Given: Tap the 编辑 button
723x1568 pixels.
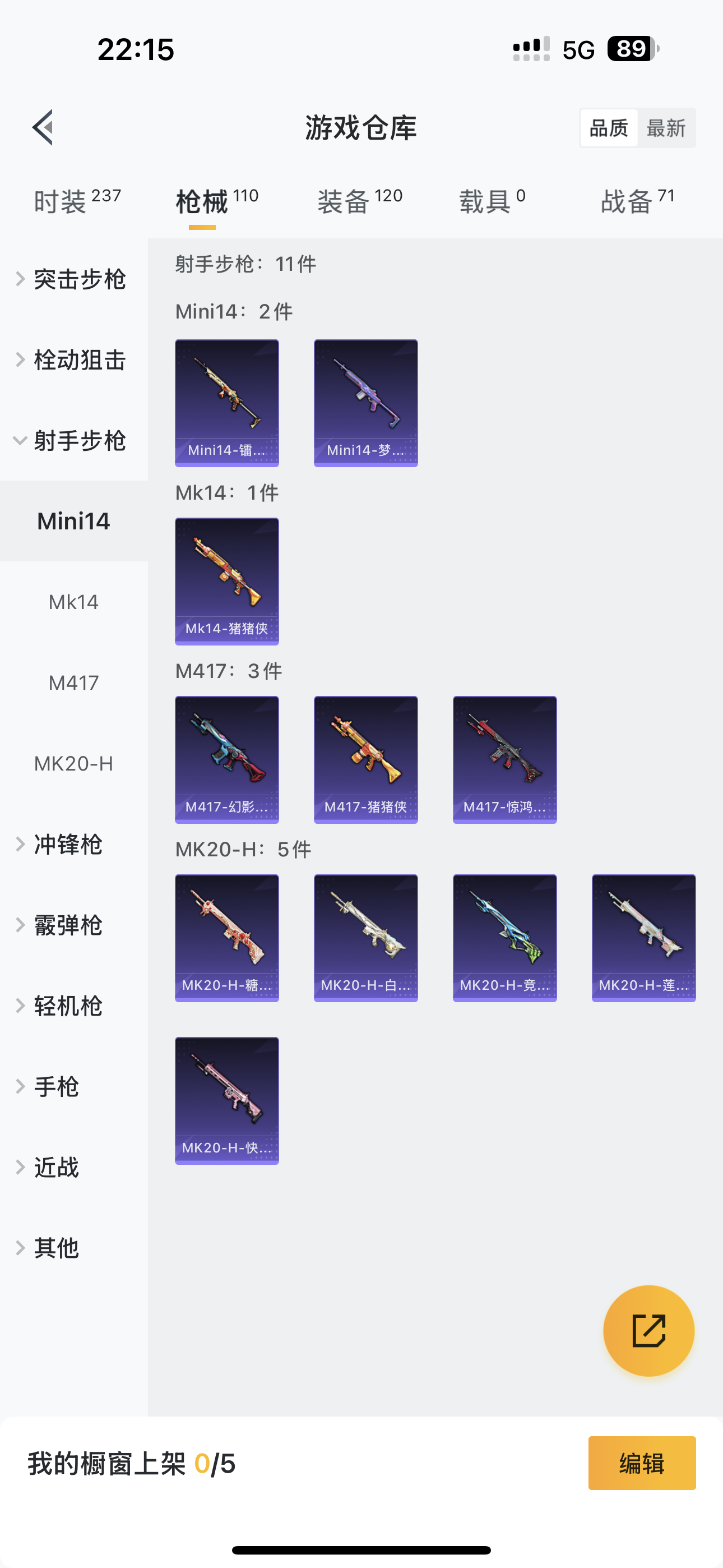Looking at the screenshot, I should pyautogui.click(x=641, y=1463).
